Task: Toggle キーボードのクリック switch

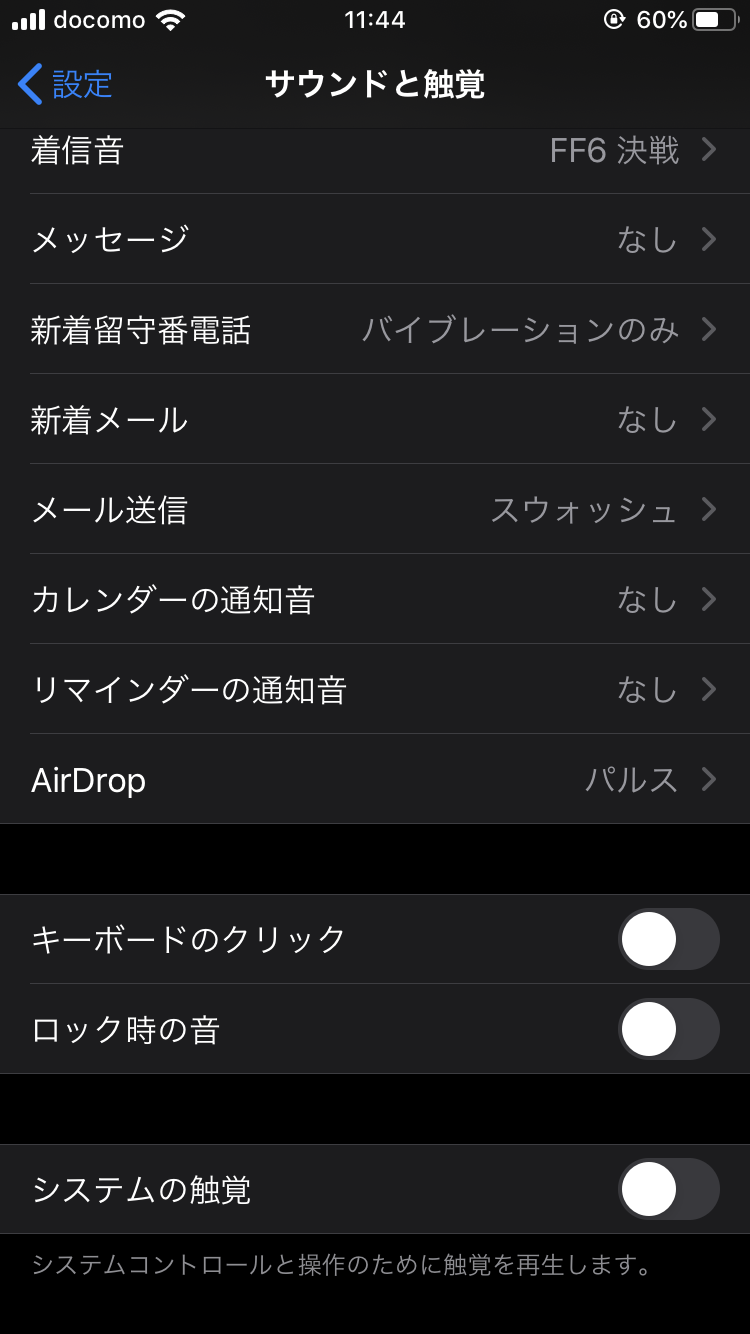Action: click(668, 939)
